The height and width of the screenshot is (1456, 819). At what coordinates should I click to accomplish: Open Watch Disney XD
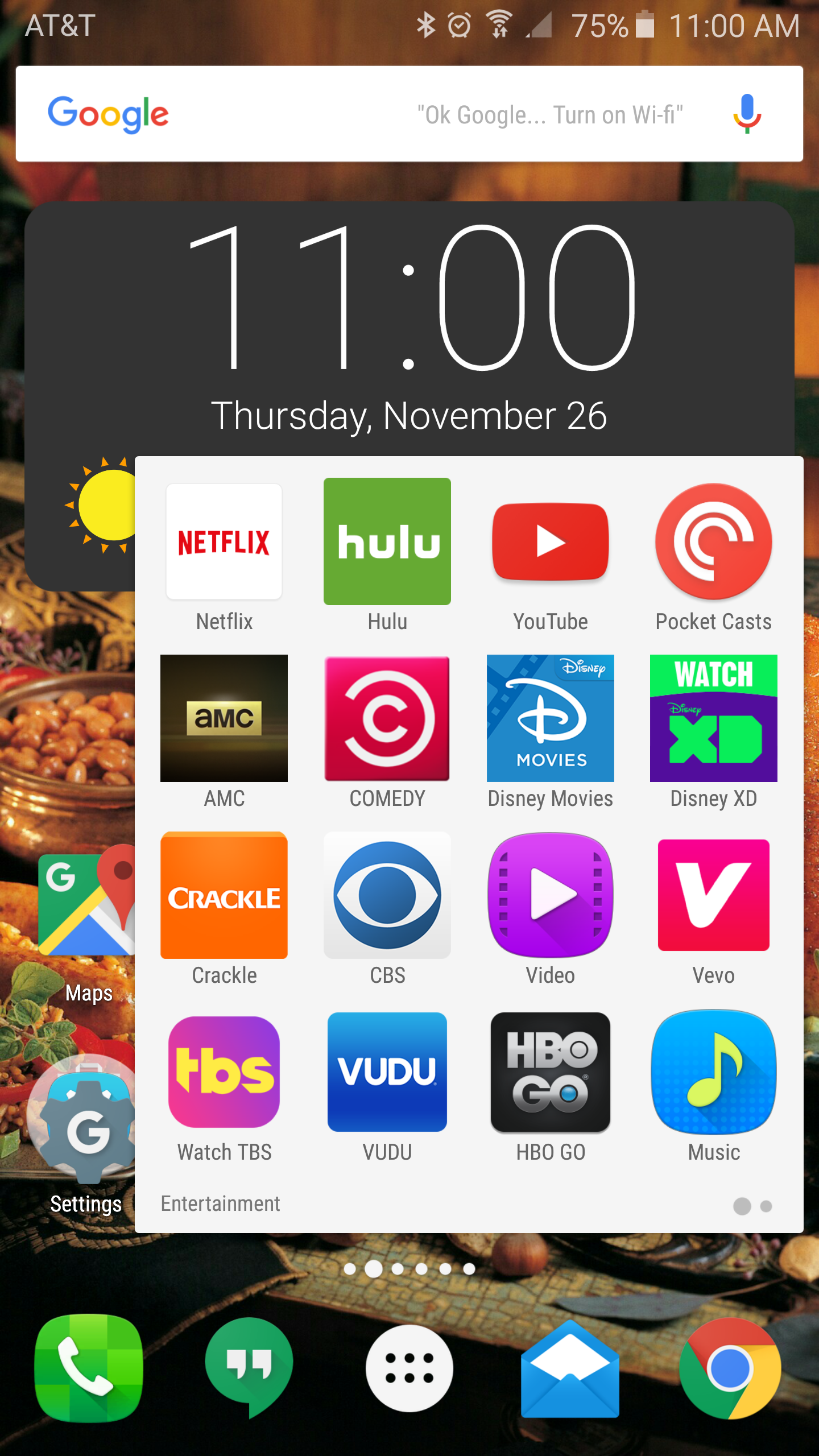(714, 718)
